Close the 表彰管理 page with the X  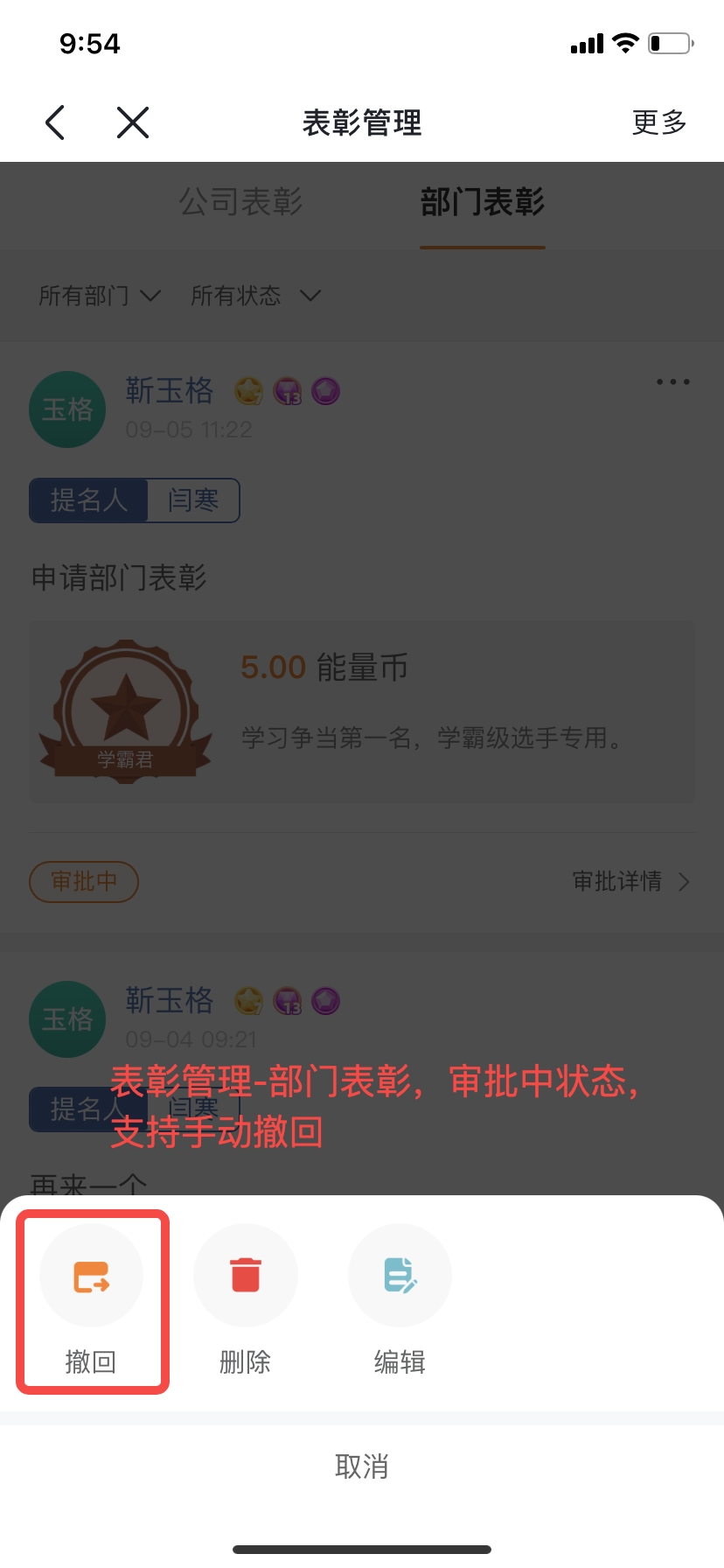[133, 122]
